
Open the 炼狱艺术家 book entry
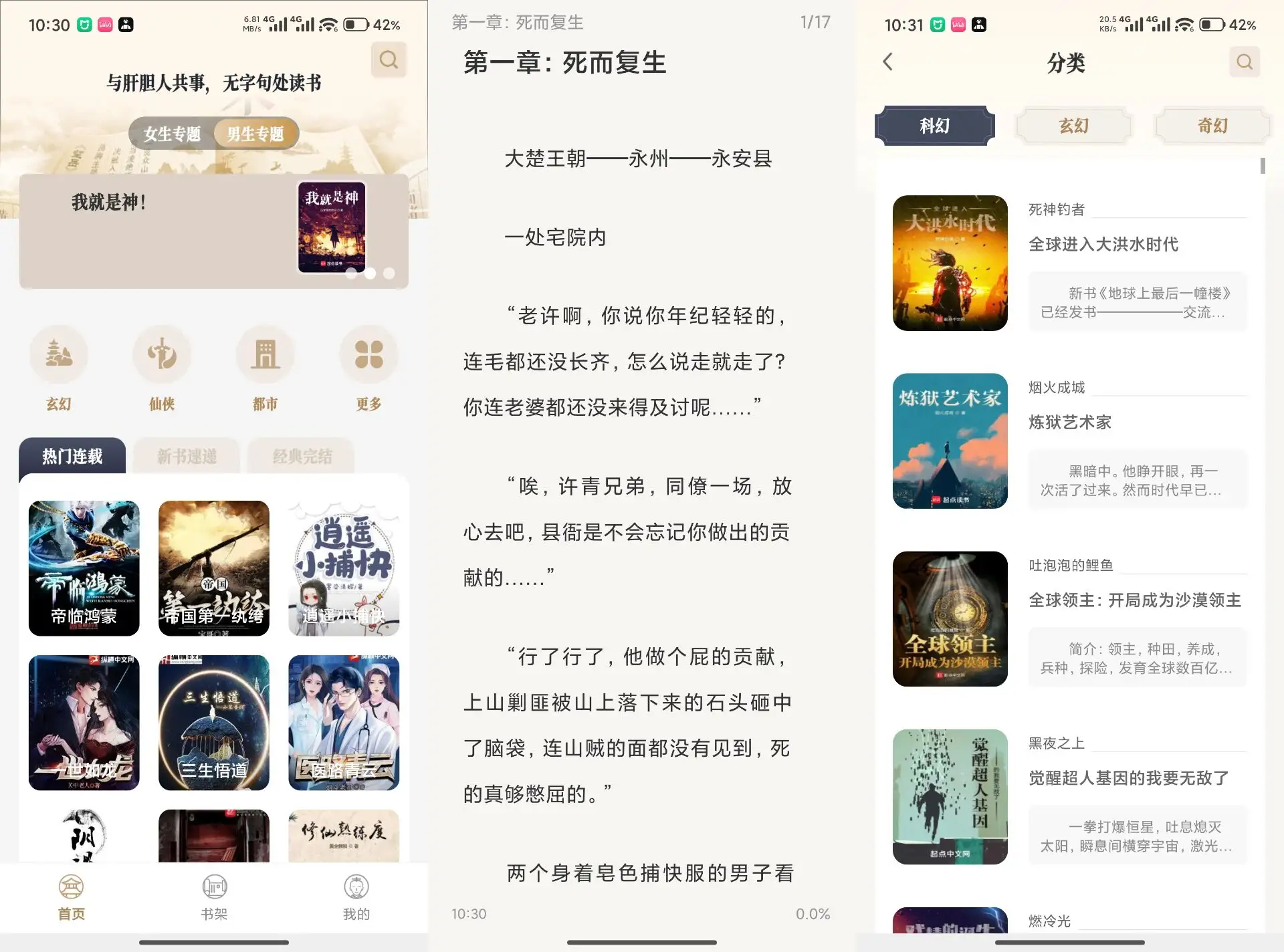pyautogui.click(x=1070, y=423)
